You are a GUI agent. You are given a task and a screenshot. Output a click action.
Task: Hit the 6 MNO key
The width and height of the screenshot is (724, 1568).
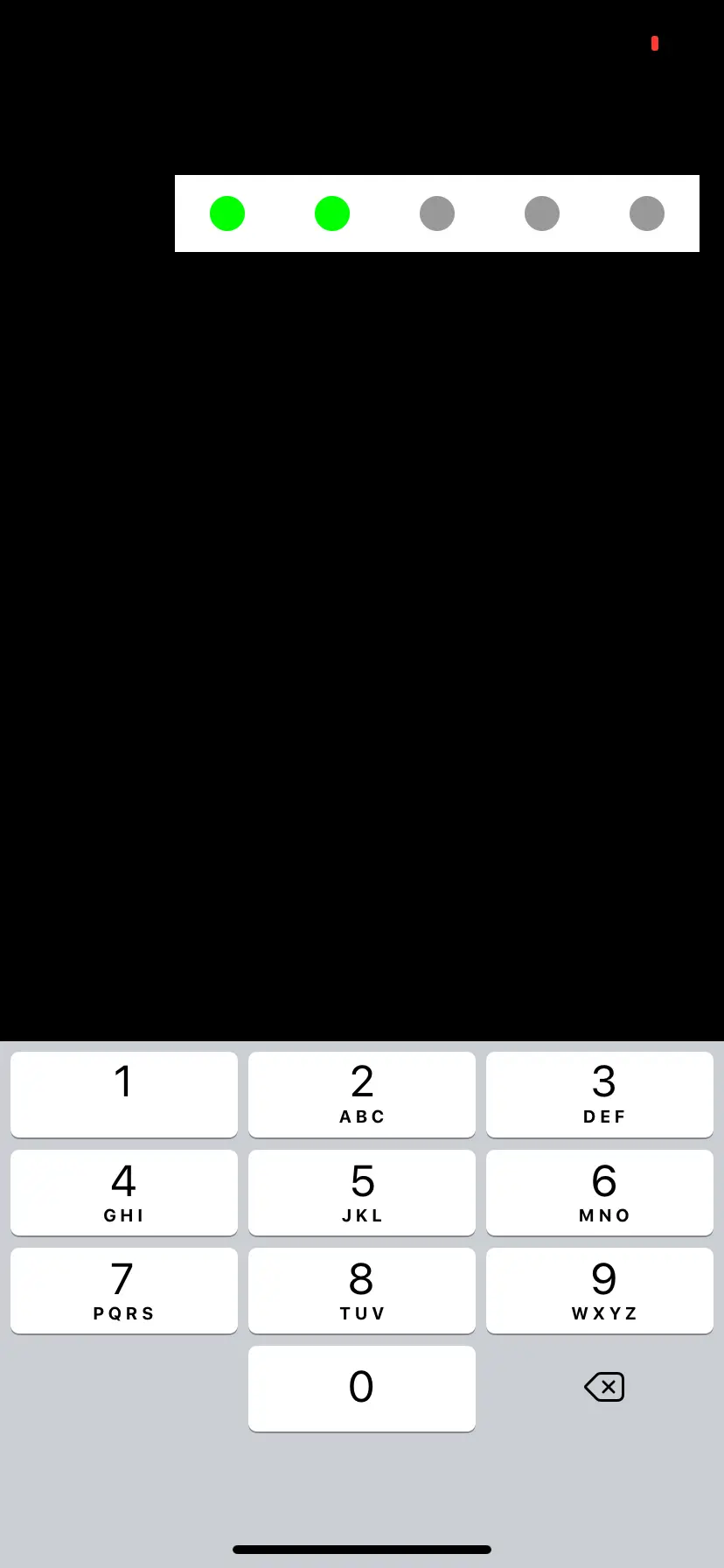pos(600,1192)
